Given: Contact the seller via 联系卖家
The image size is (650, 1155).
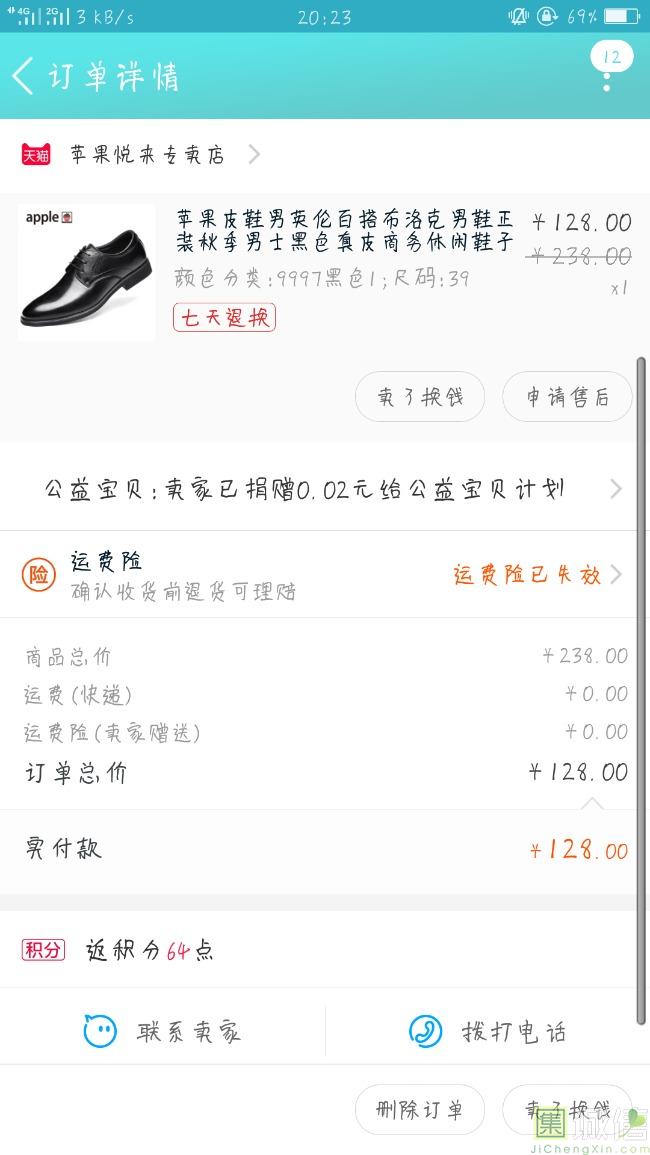Looking at the screenshot, I should [162, 1031].
